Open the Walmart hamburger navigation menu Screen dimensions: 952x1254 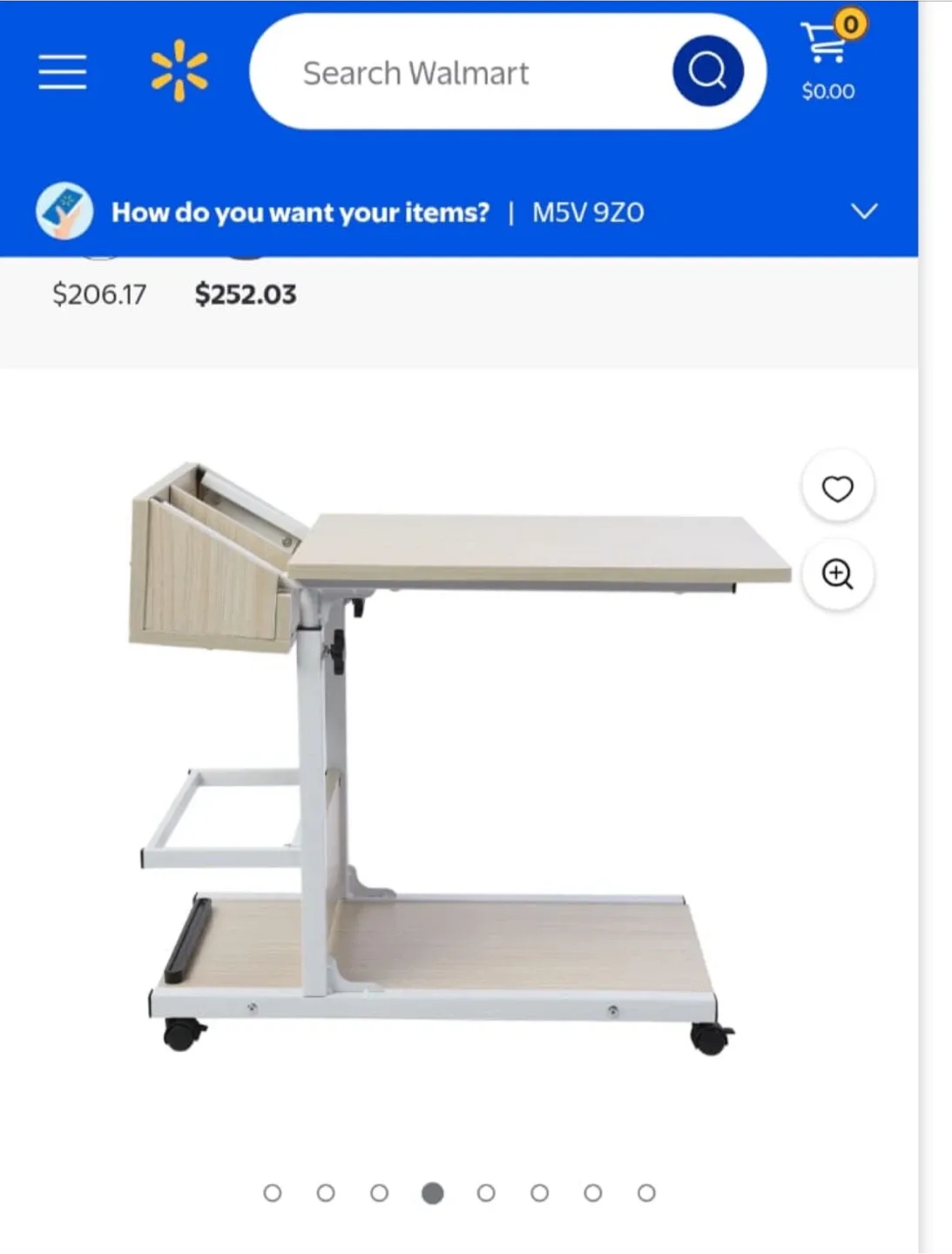[x=60, y=73]
